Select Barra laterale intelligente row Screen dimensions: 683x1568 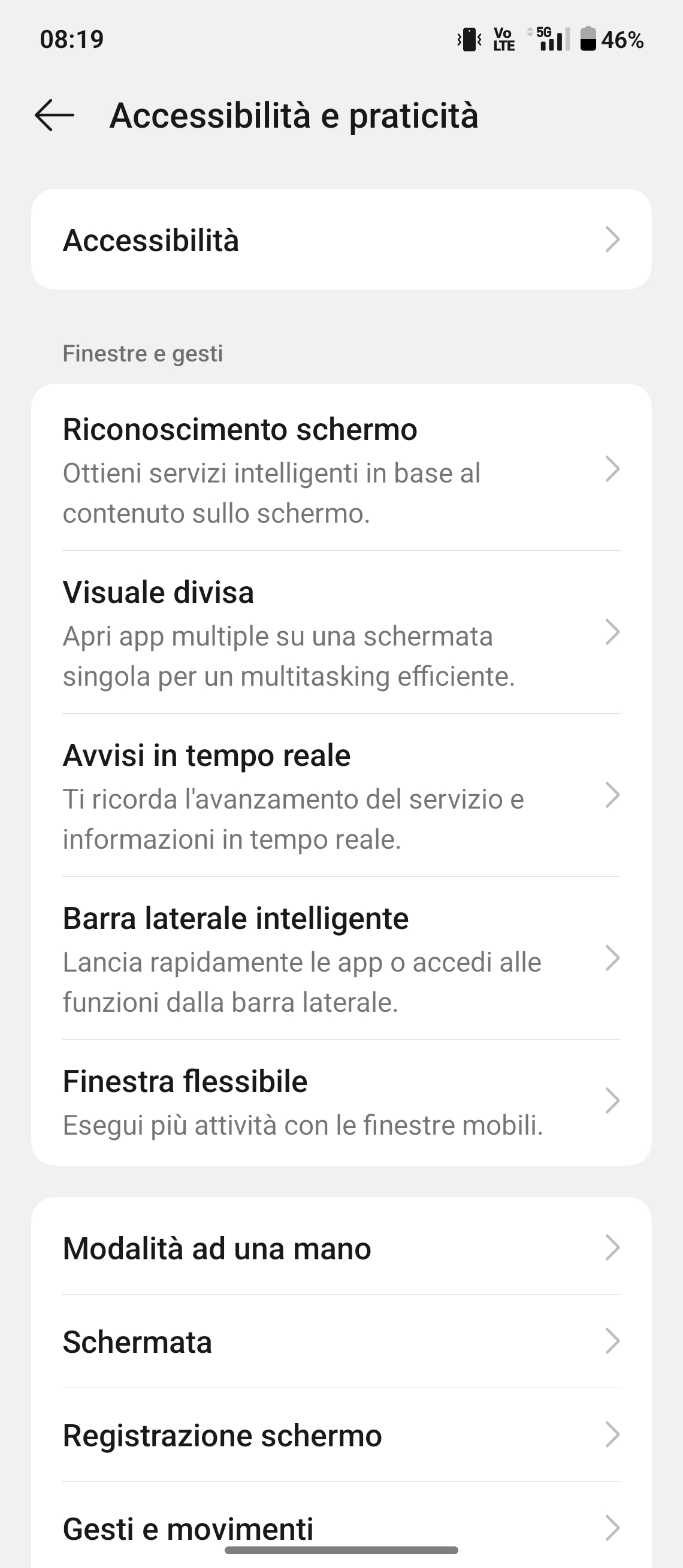pyautogui.click(x=340, y=958)
